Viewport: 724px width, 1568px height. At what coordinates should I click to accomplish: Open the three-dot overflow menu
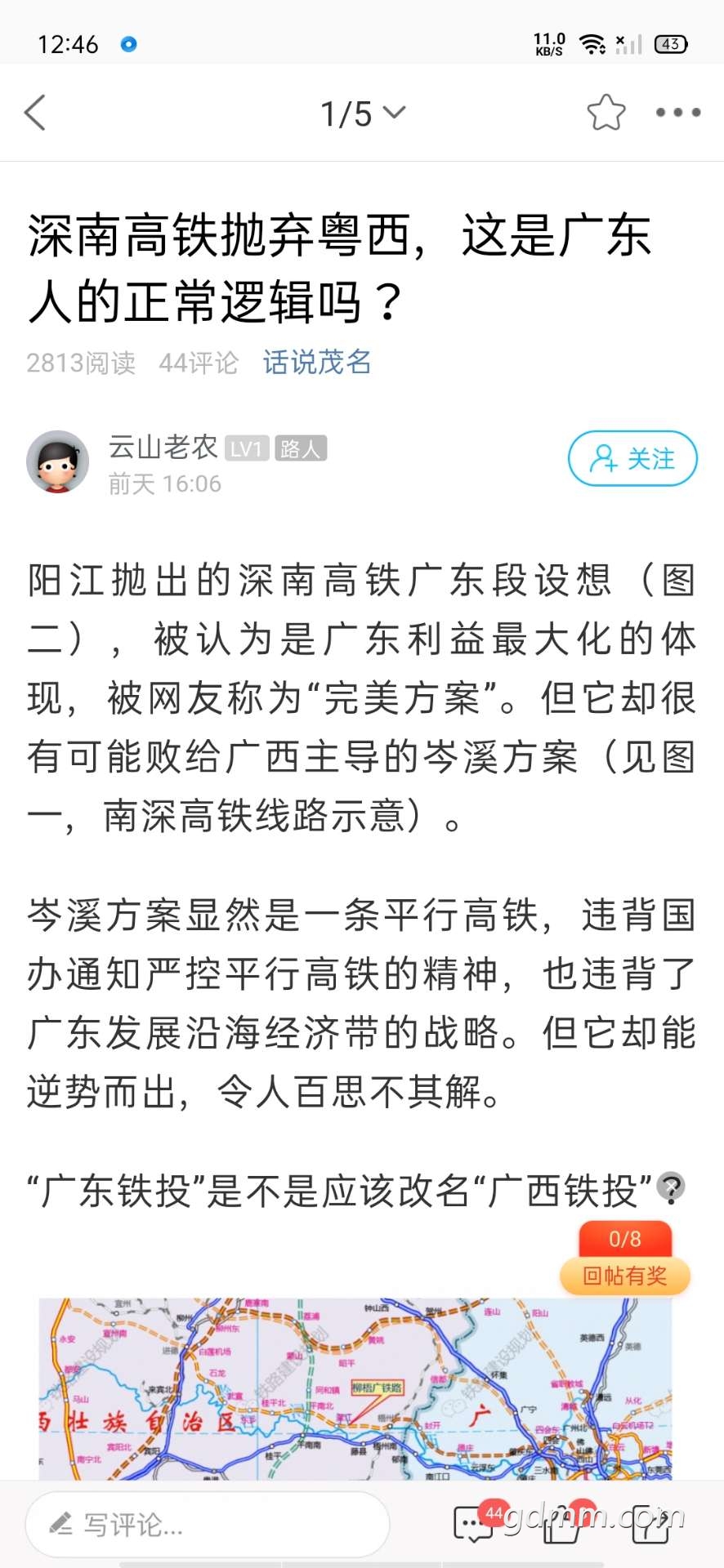pos(677,113)
